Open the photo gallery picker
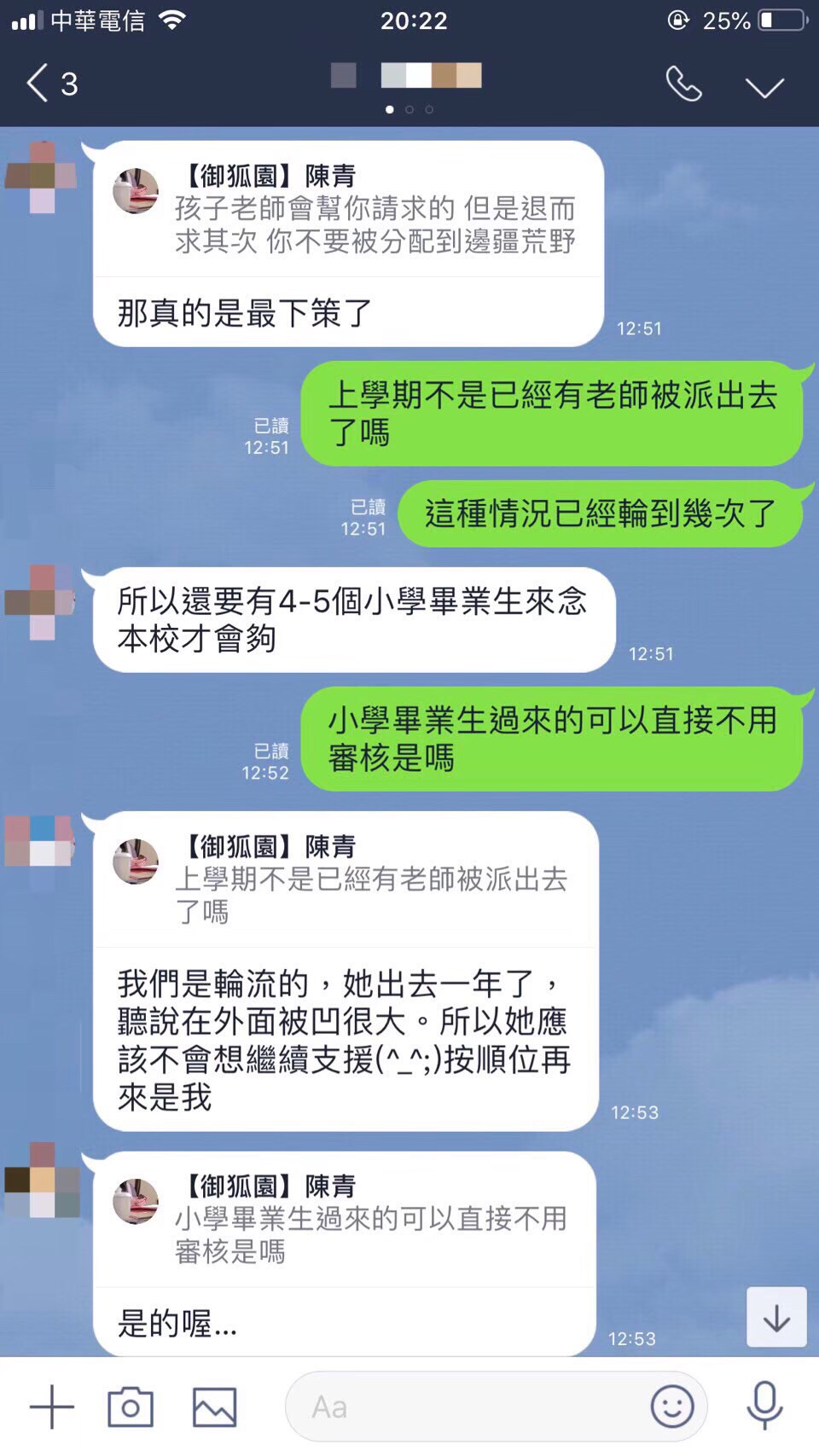 coord(214,1407)
